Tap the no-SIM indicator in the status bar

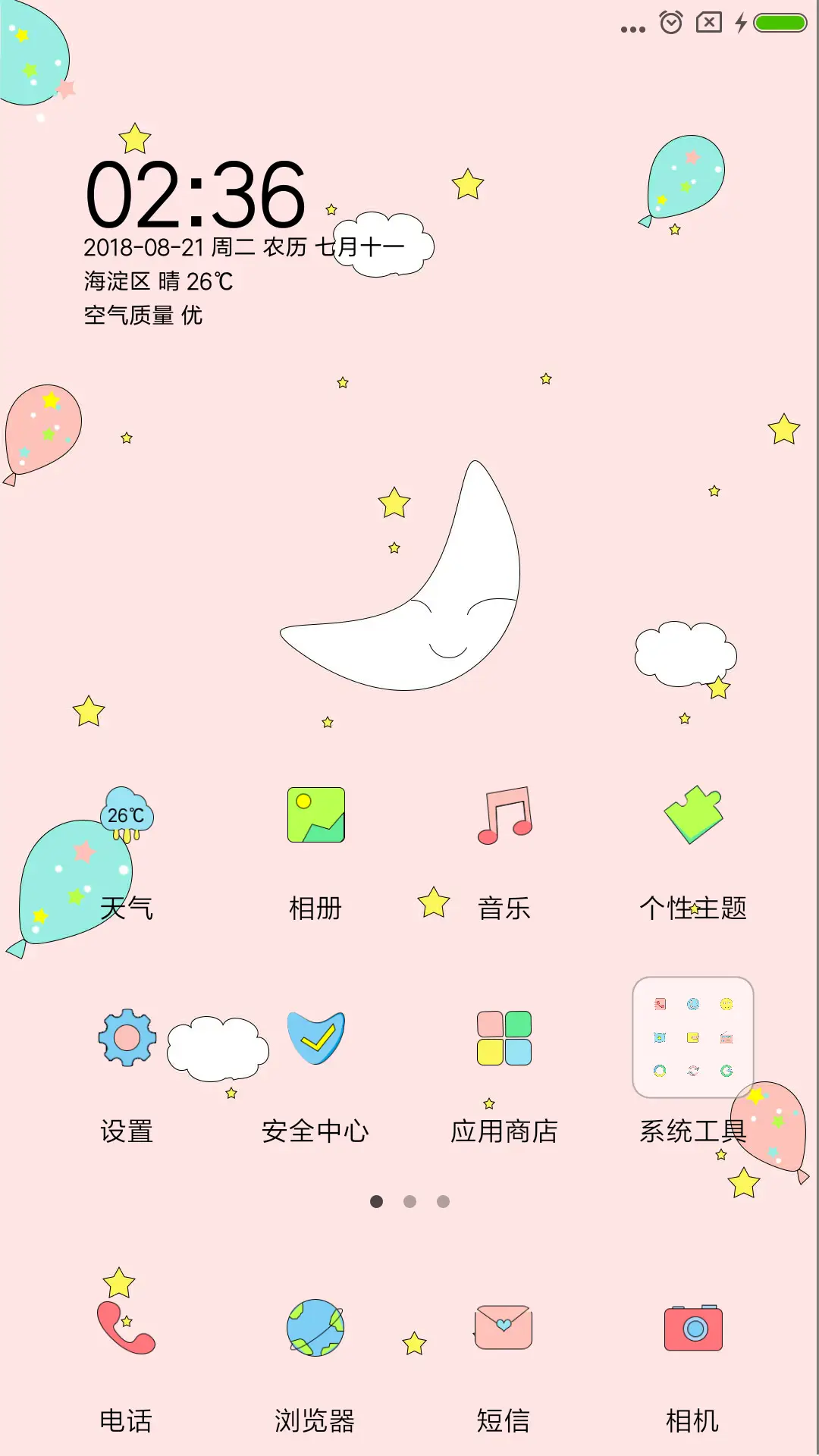tap(707, 23)
